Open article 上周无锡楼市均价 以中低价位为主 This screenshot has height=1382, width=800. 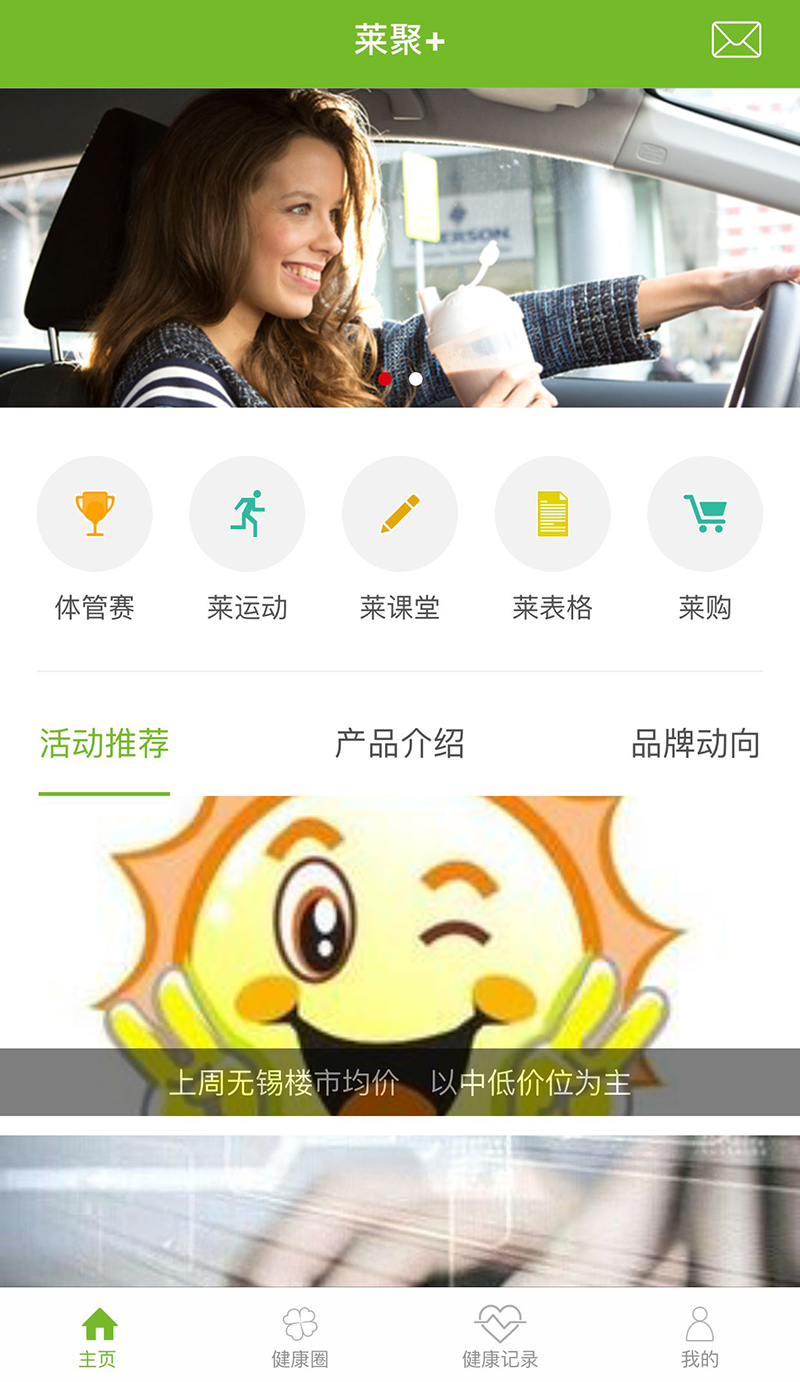tap(400, 955)
